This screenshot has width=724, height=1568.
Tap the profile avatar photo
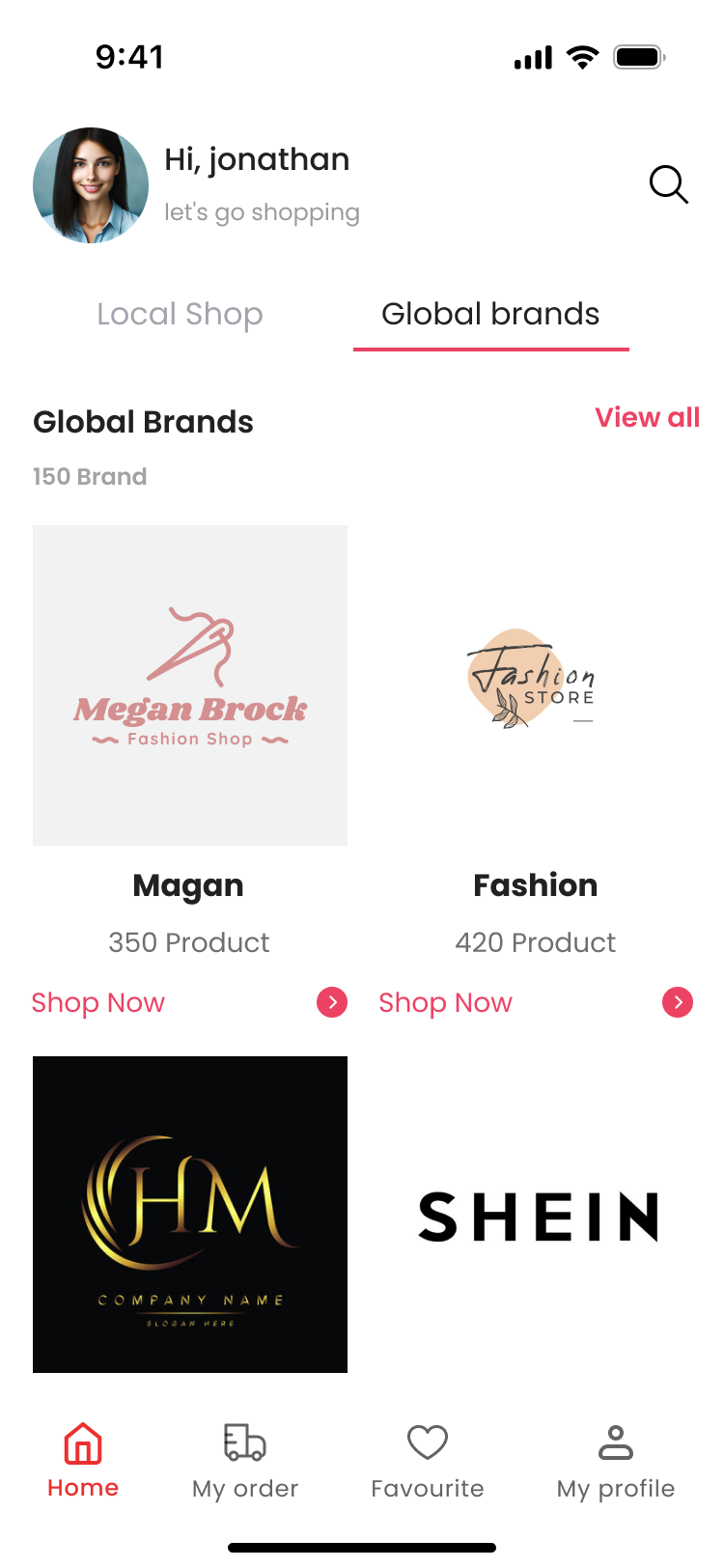91,185
